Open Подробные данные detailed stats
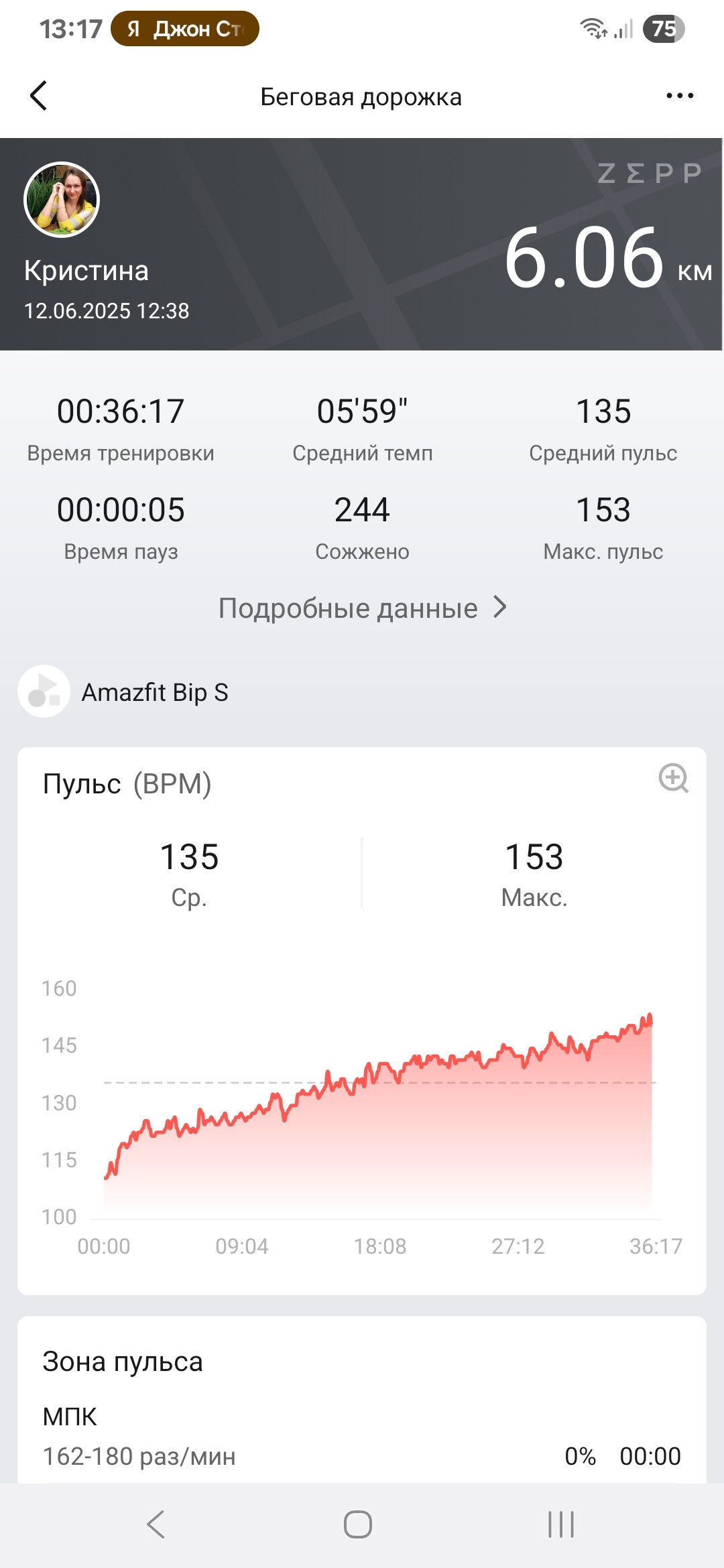Viewport: 724px width, 1568px height. 362,608
